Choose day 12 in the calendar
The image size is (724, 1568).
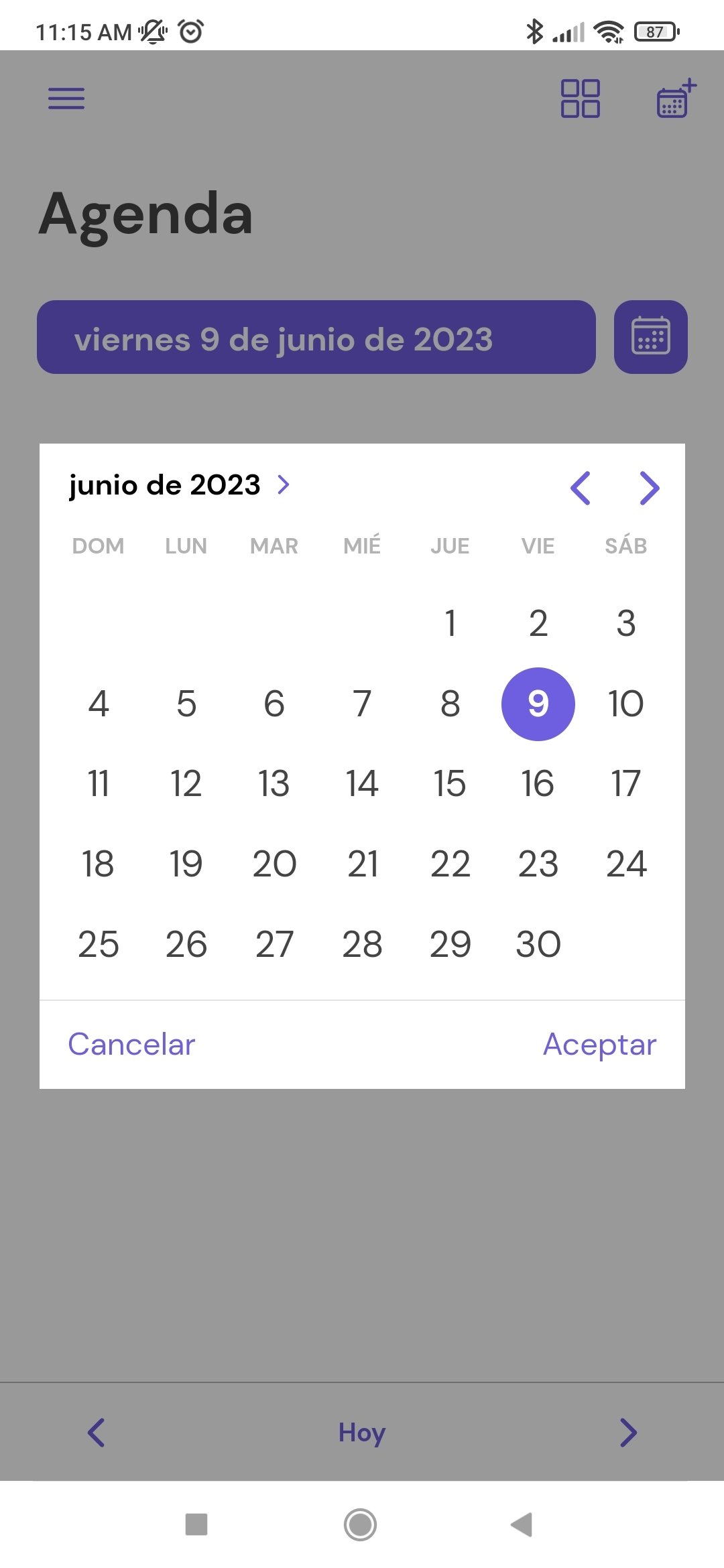coord(186,783)
